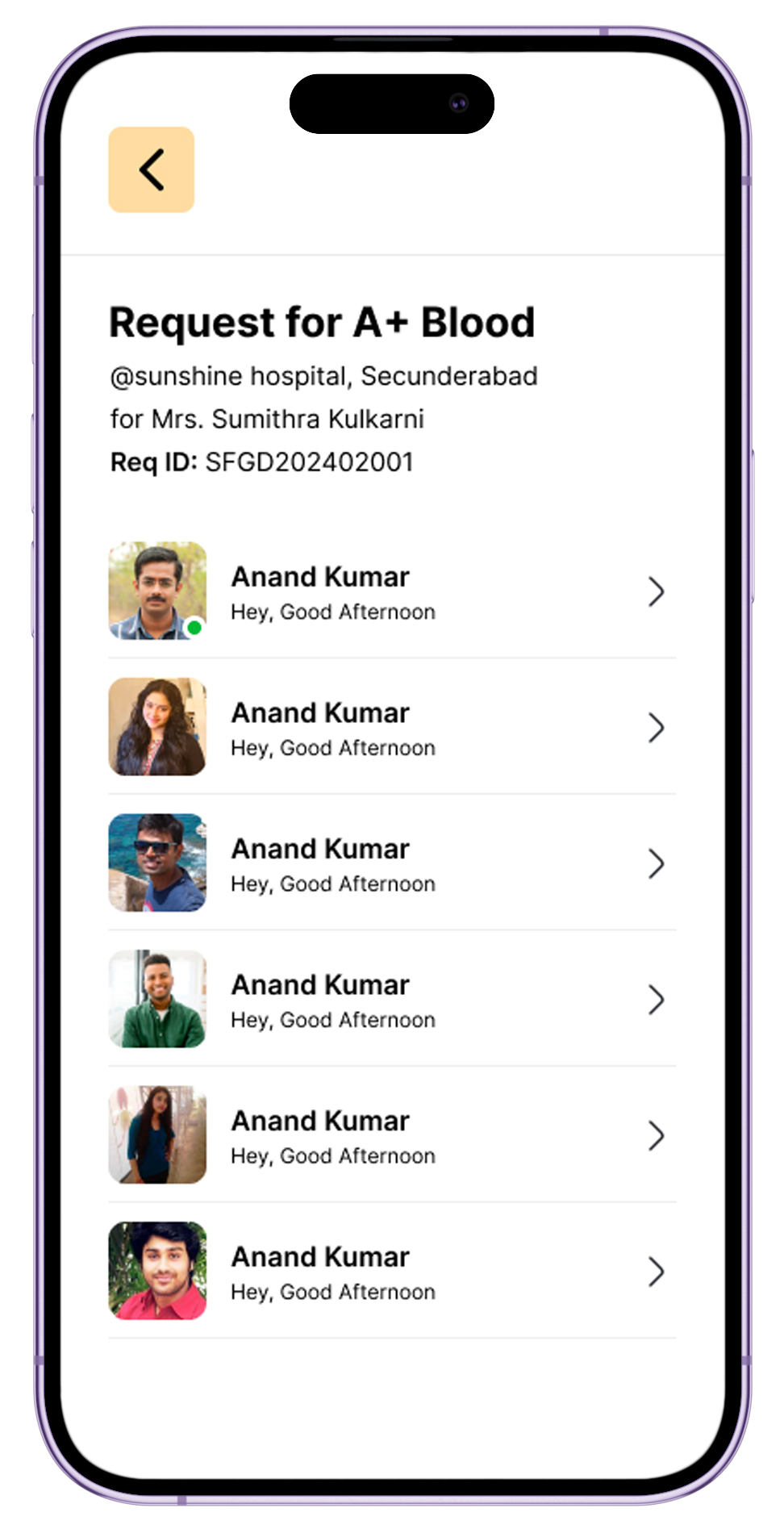Open Anand Kumar chat with green online dot
Screen dimensions: 784x1529
click(392, 591)
